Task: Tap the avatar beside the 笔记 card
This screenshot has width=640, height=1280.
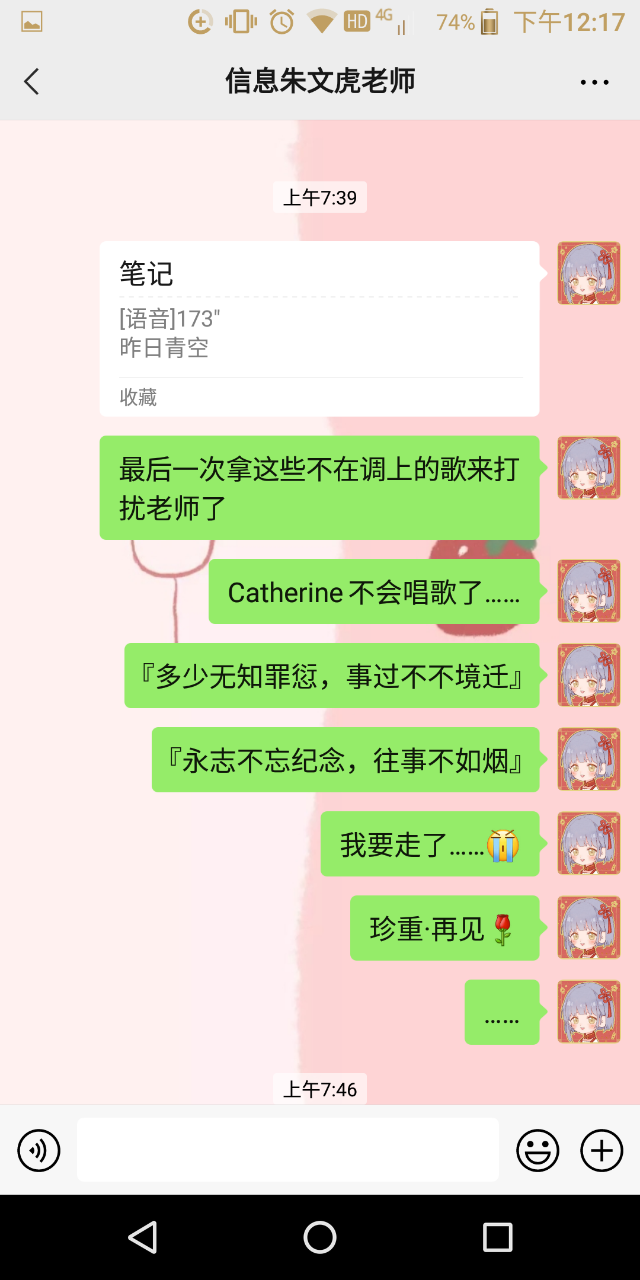Action: click(588, 273)
